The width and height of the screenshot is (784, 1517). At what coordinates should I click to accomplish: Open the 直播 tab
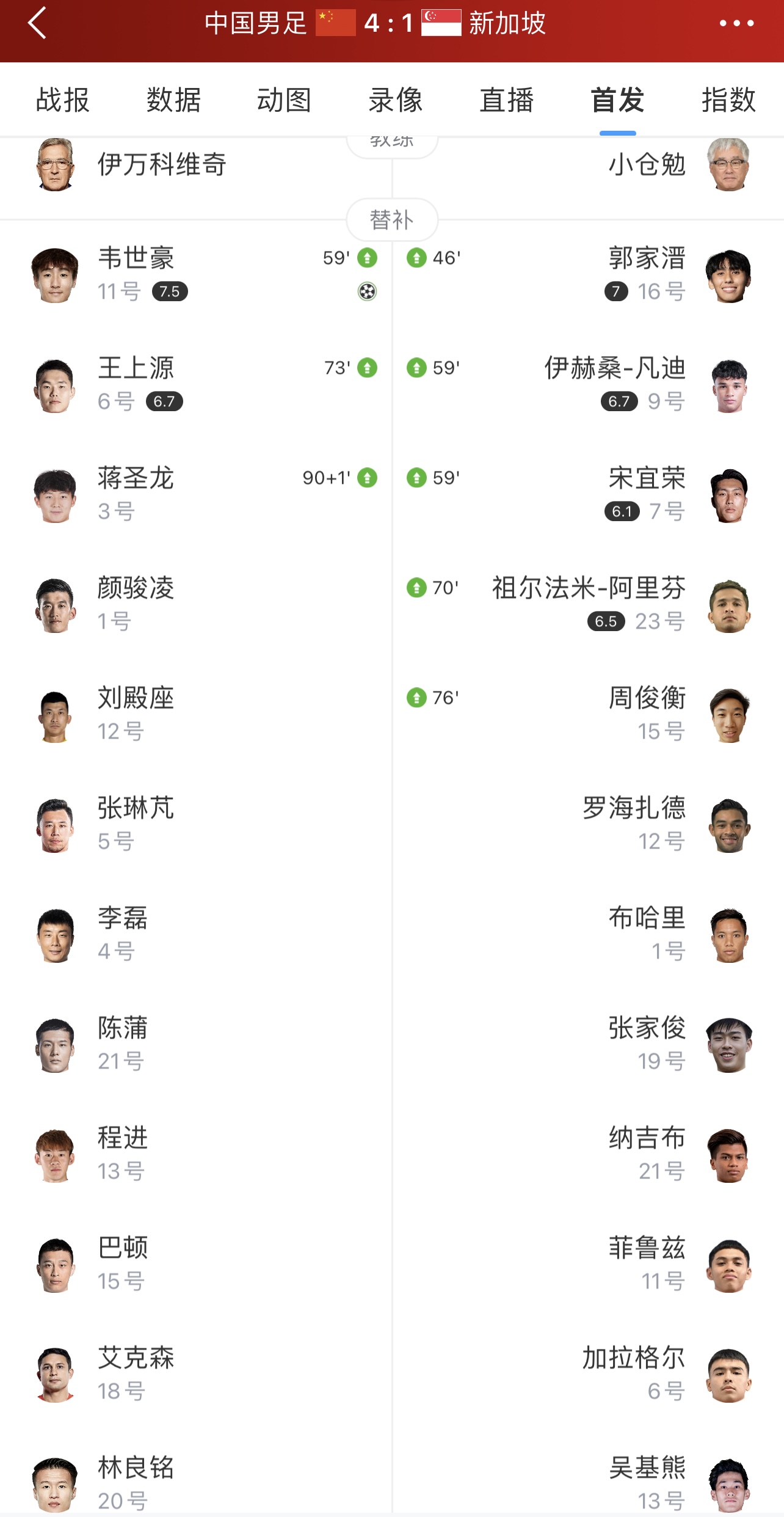tap(507, 100)
